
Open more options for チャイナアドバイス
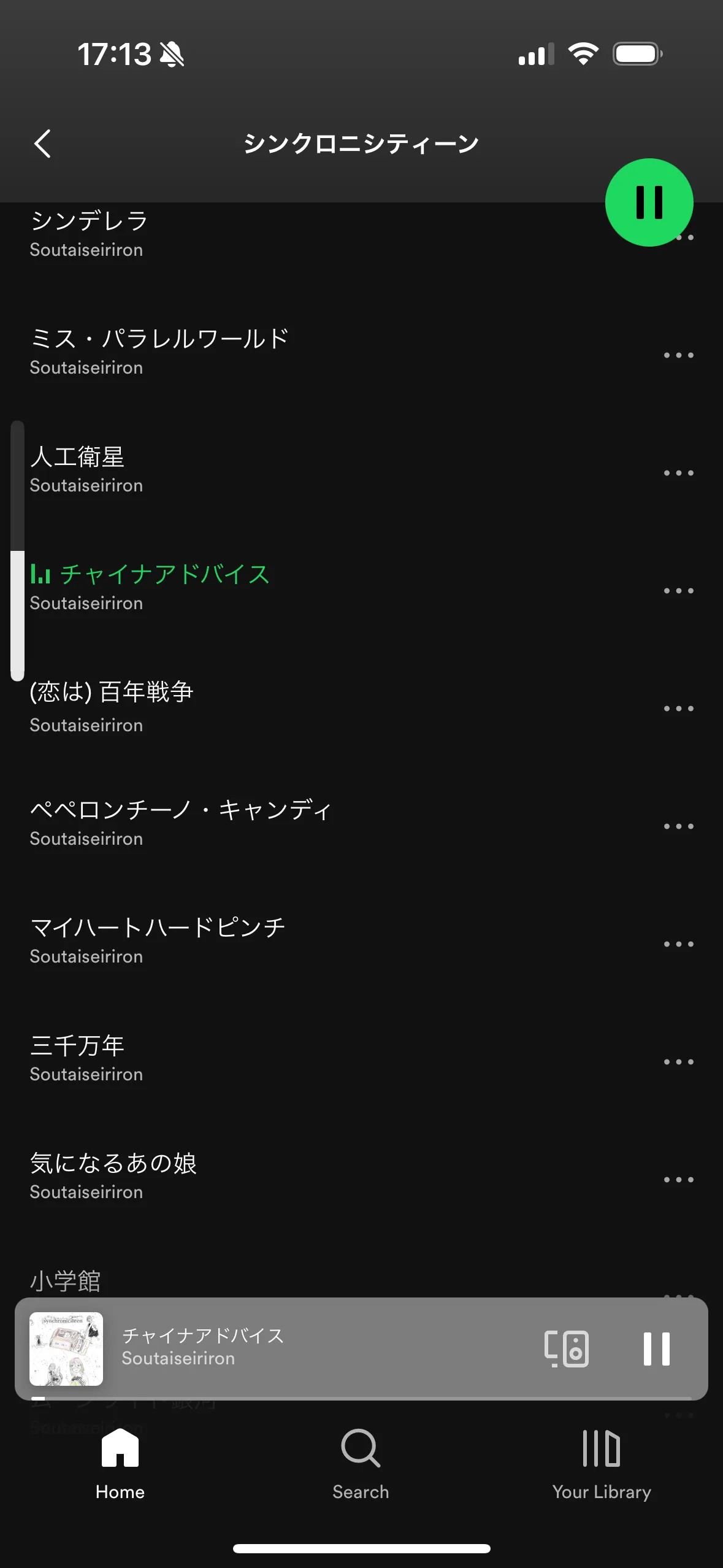coord(678,591)
